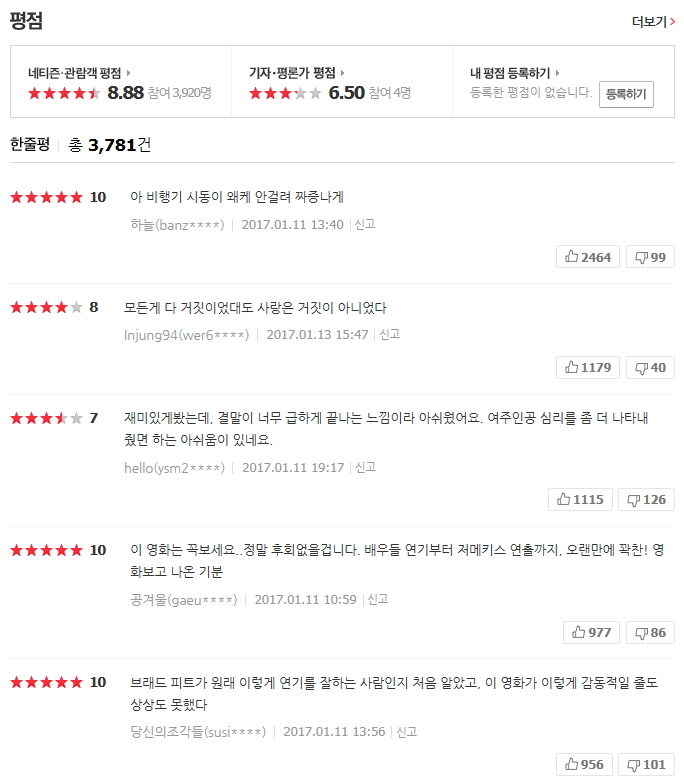Like the review by Injung94(wer6****)
Viewport: 684px width, 783px height.
click(588, 367)
